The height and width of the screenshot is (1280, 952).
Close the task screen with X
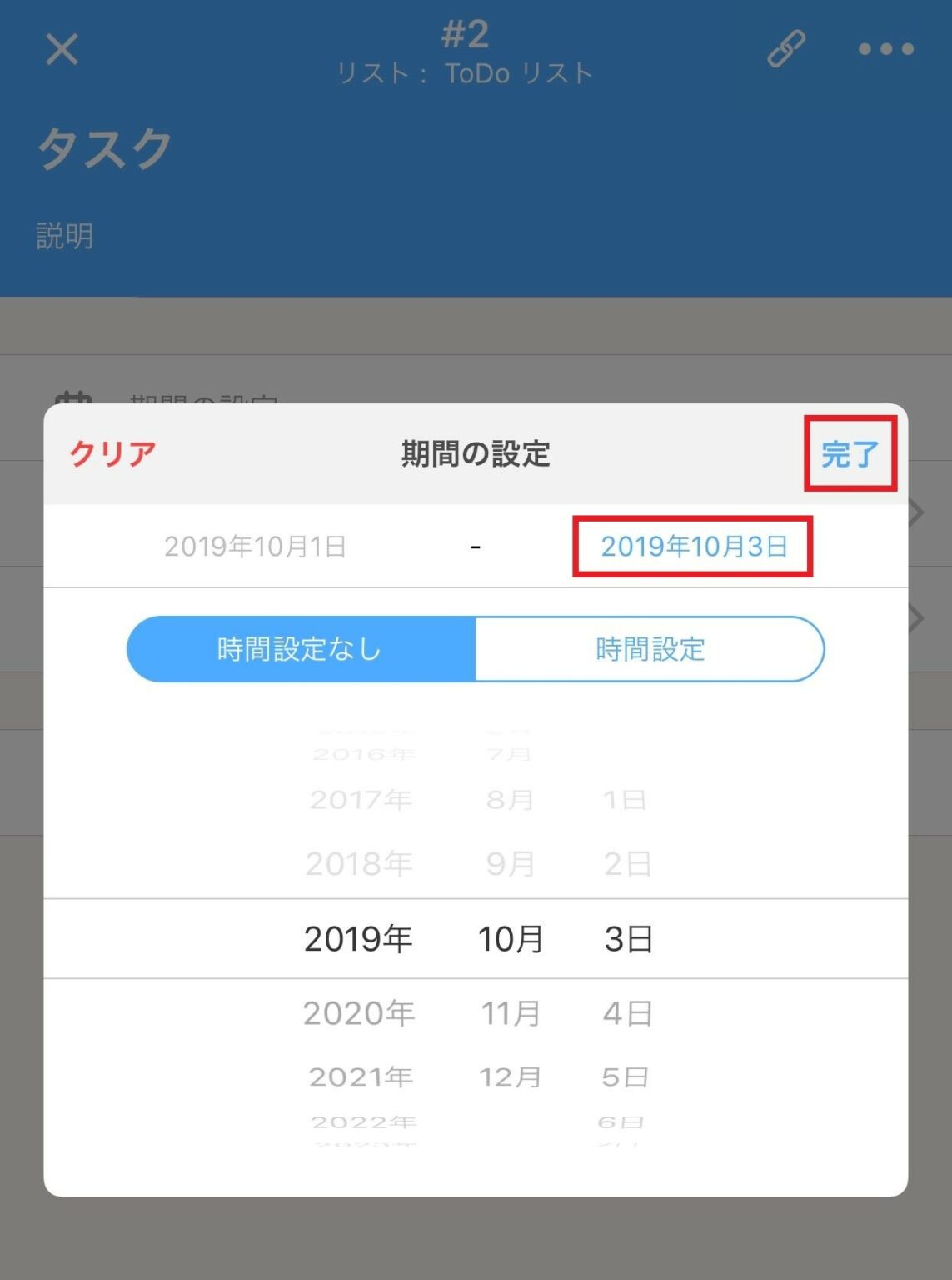[62, 49]
